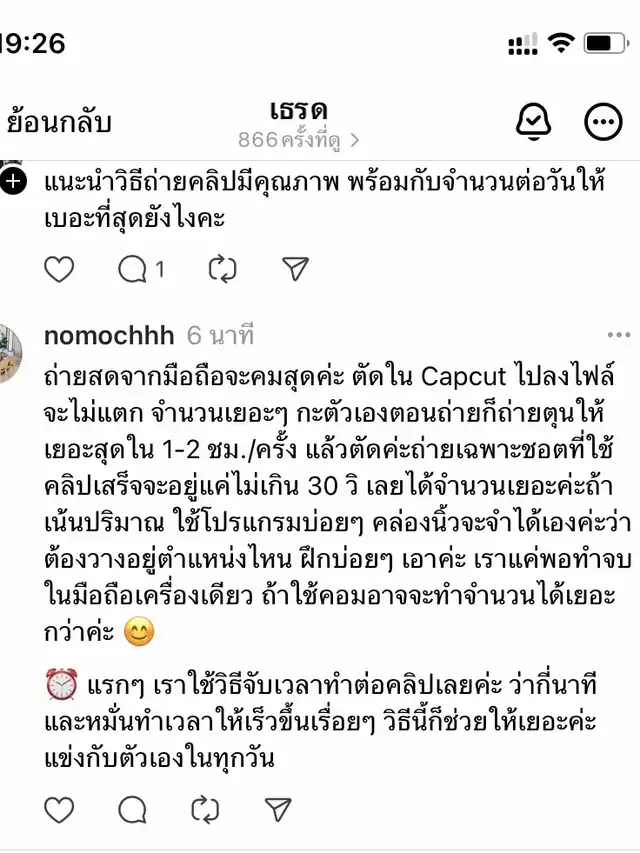
Task: Open thread notifications bell
Action: 533,122
